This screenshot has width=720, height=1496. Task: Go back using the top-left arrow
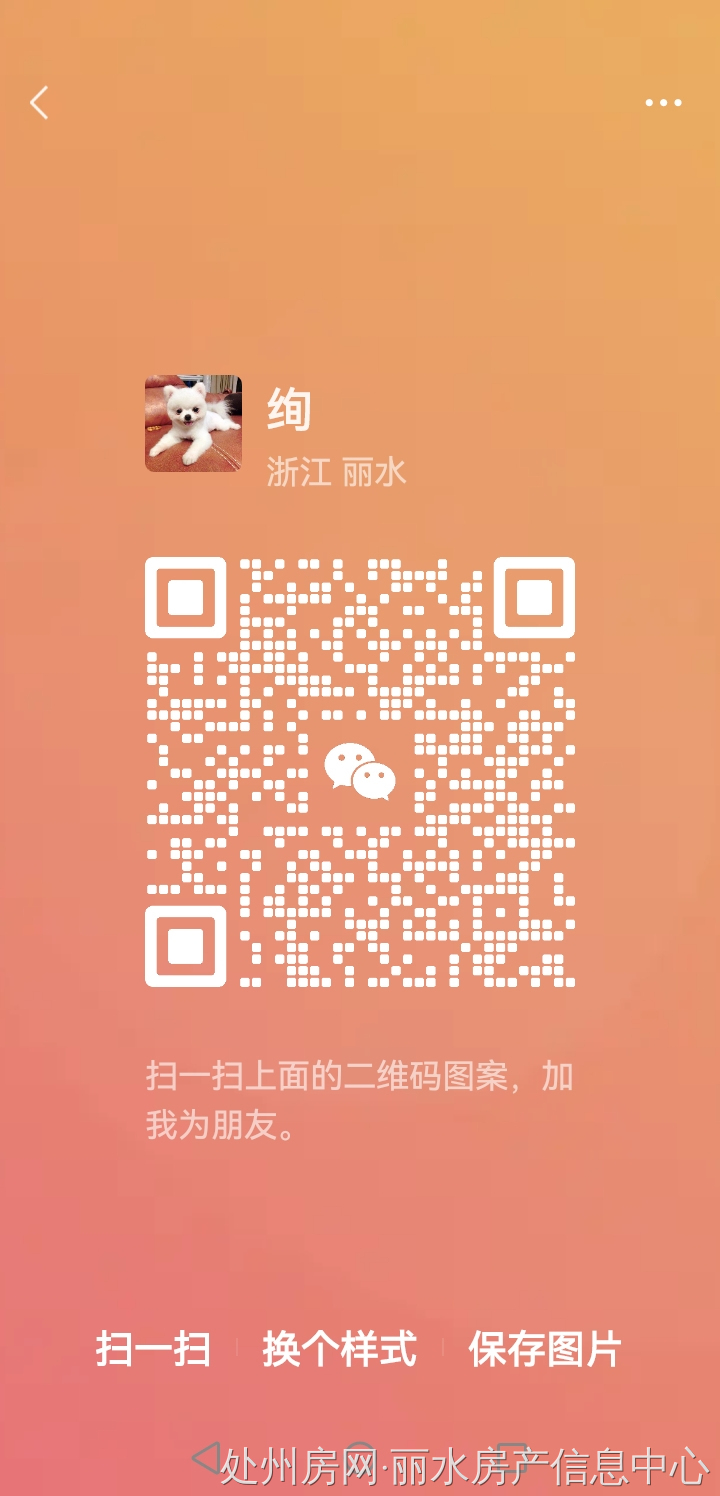pos(39,102)
